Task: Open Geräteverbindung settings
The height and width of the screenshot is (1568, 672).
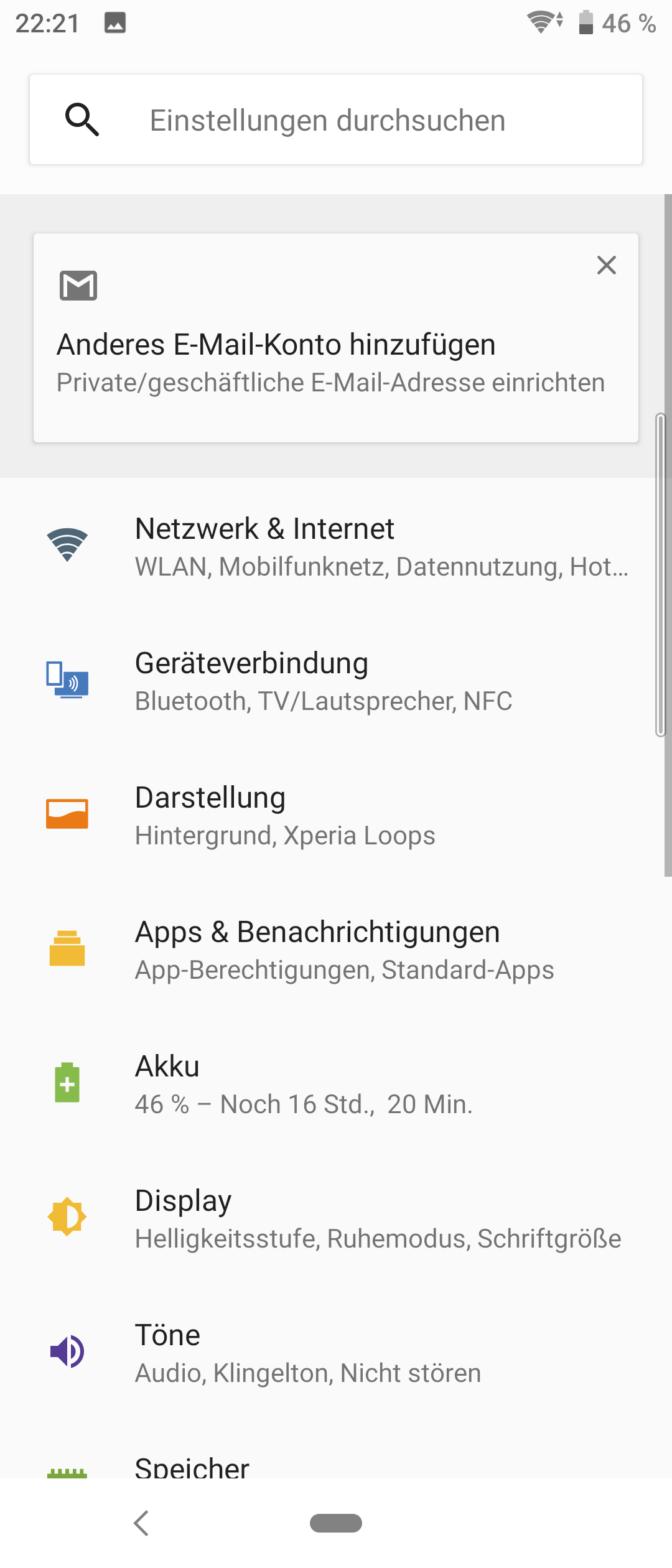Action: point(336,680)
